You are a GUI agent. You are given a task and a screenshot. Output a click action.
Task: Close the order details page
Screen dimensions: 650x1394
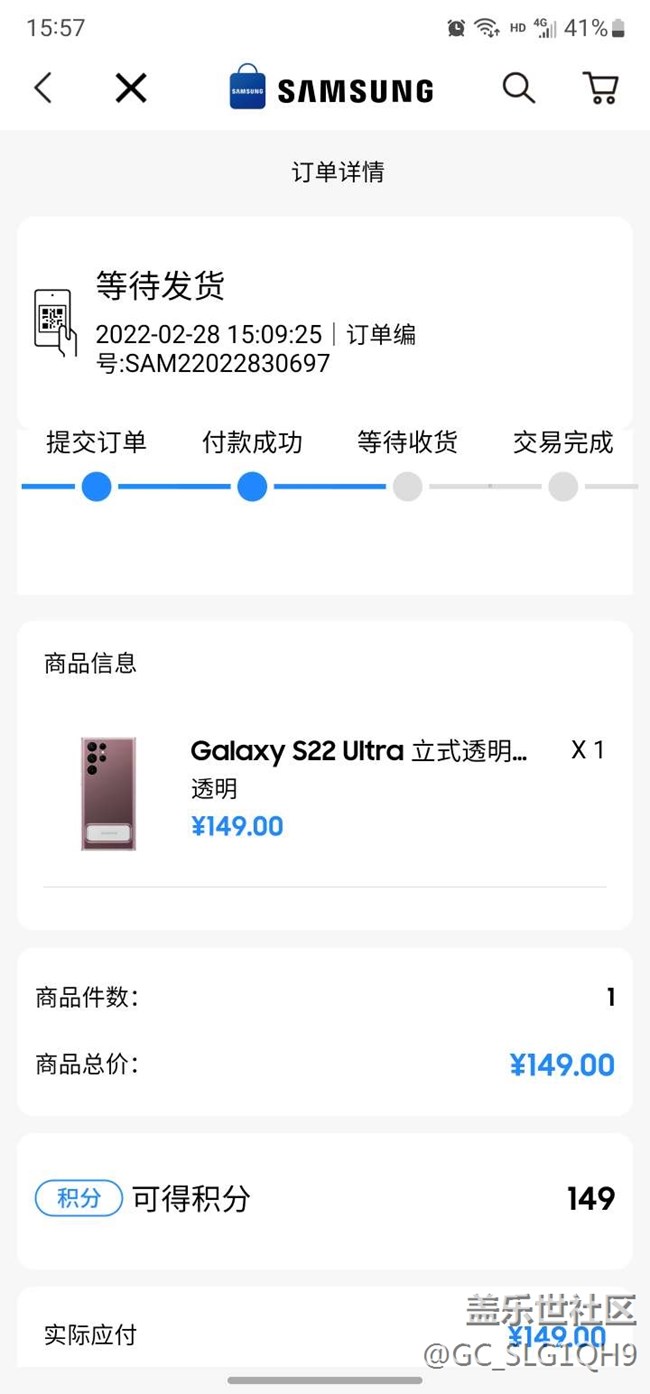click(x=131, y=89)
